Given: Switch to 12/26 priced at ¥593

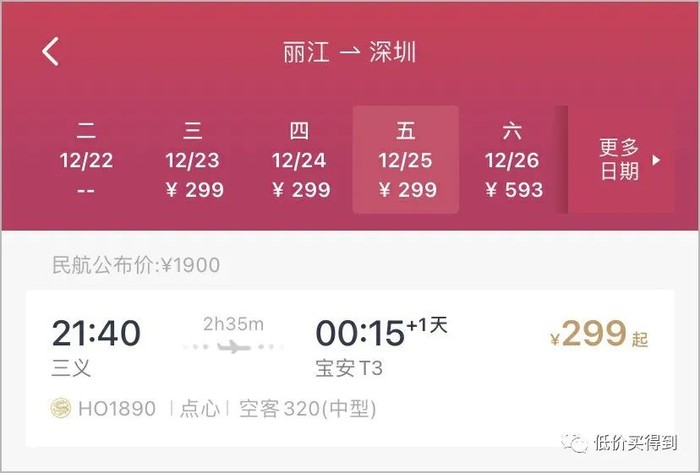Looking at the screenshot, I should pos(512,160).
